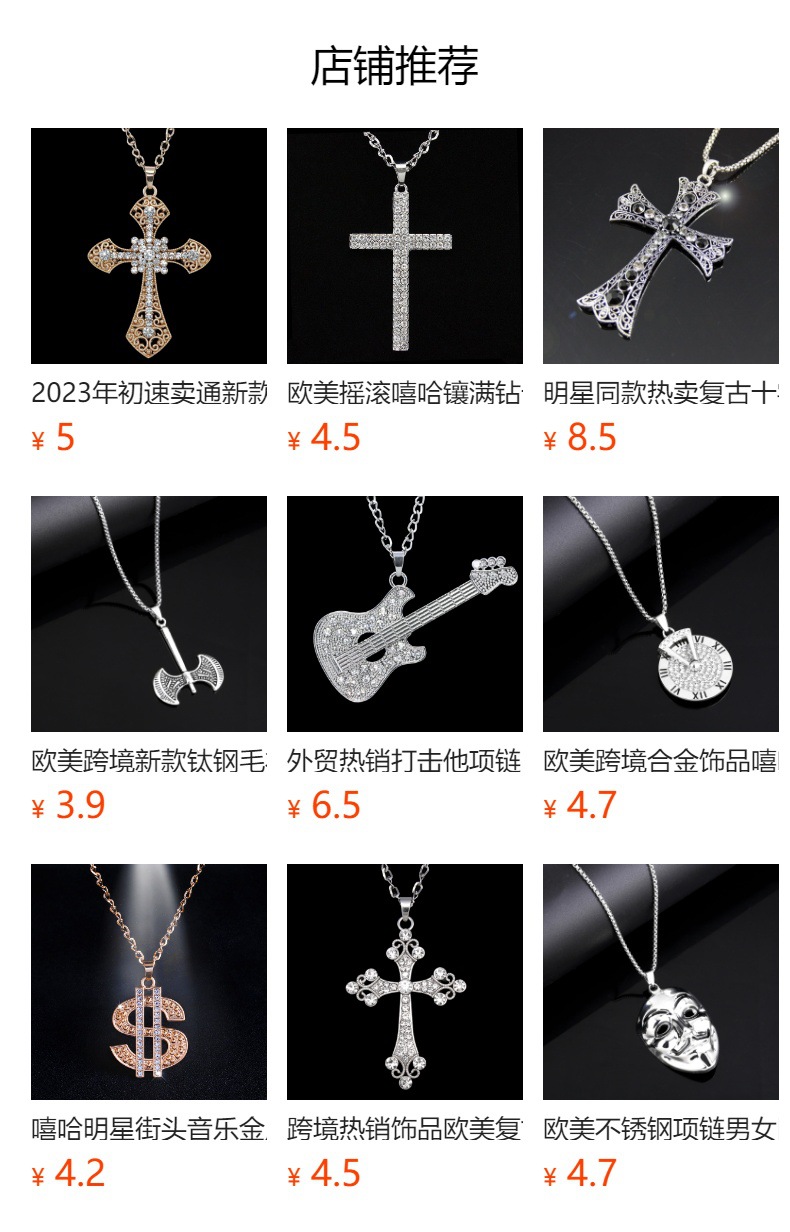Open the 嘻哈明星街头音乐 dollar sign necklace
790x1232 pixels.
pos(149,982)
